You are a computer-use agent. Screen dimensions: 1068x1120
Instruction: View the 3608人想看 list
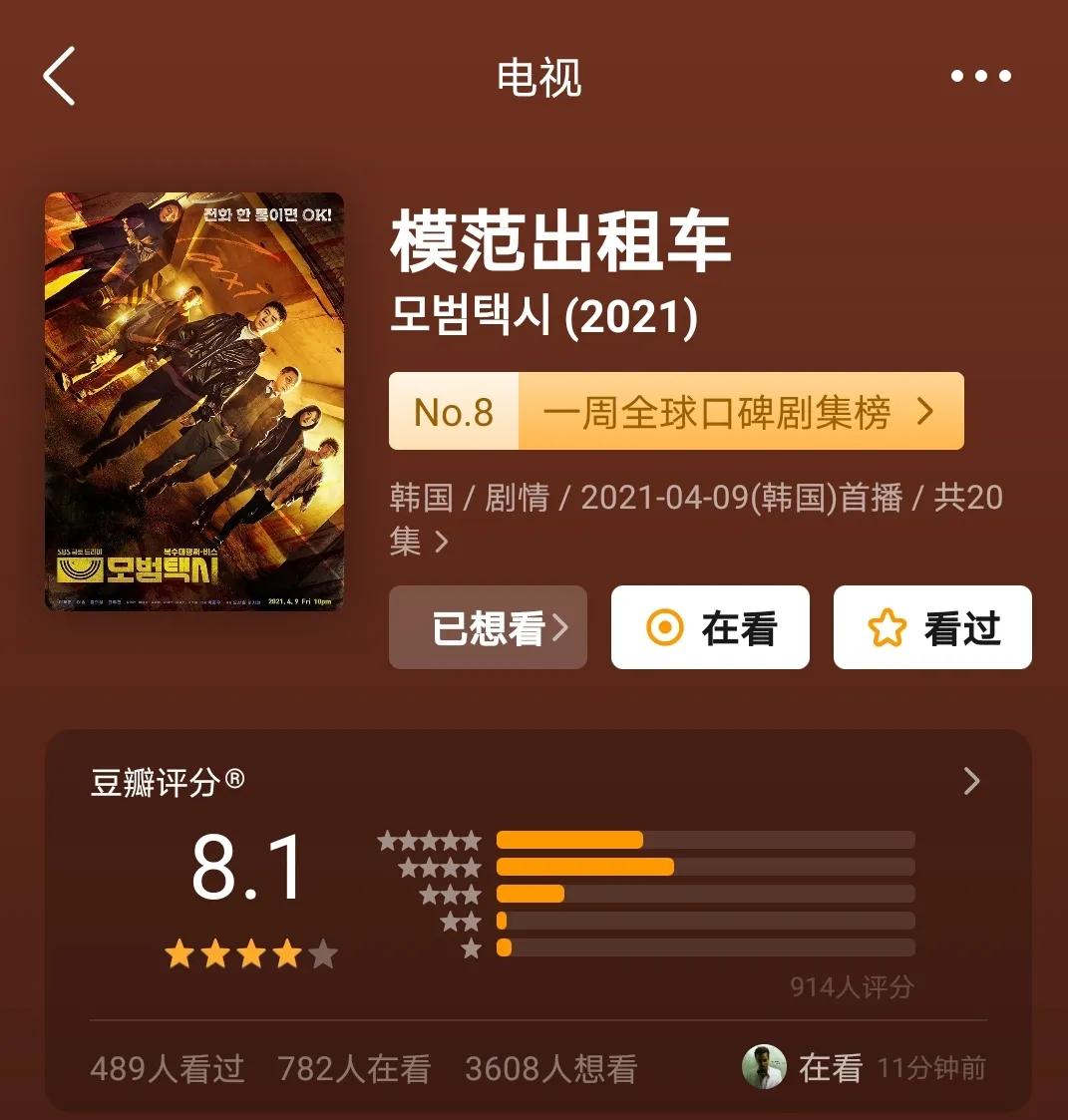click(x=549, y=1068)
